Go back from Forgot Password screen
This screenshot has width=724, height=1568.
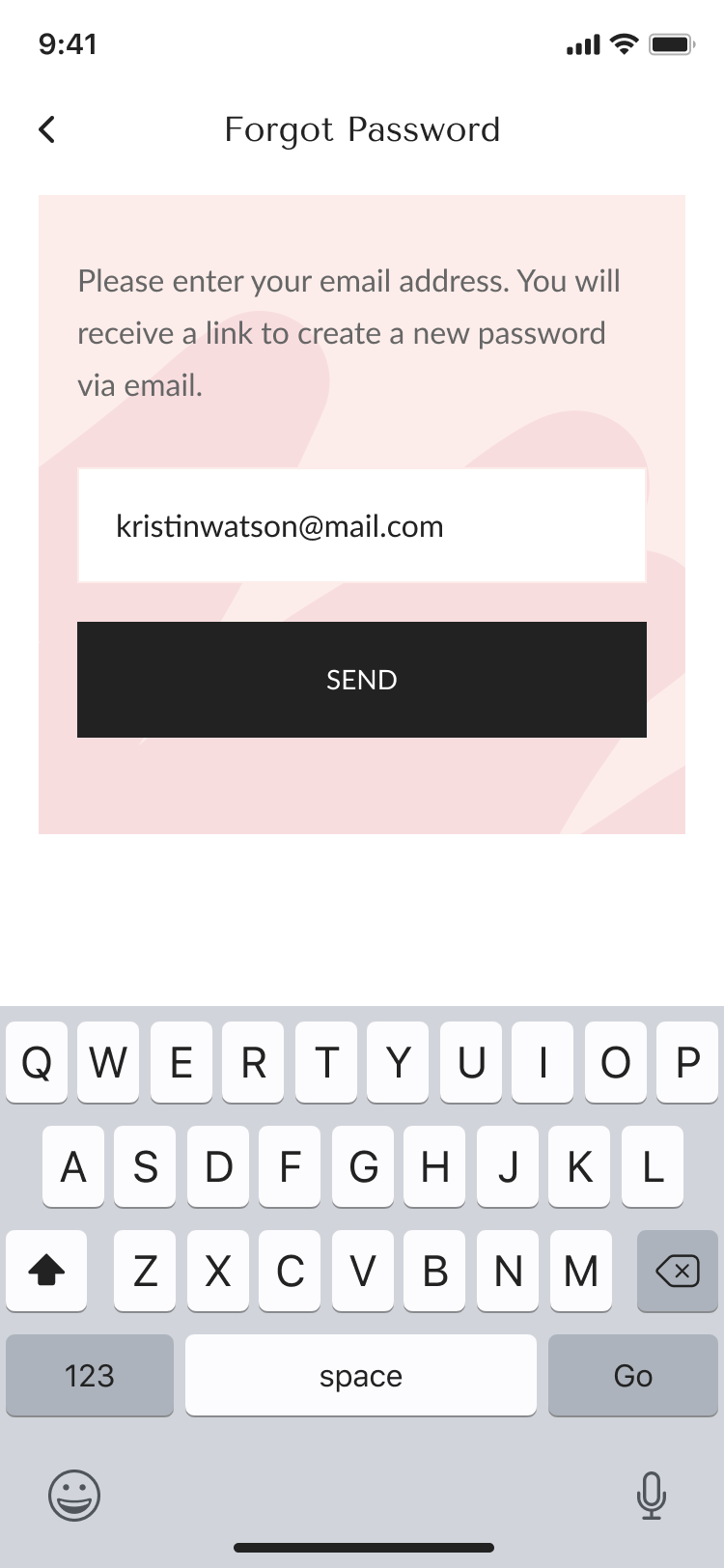[47, 129]
